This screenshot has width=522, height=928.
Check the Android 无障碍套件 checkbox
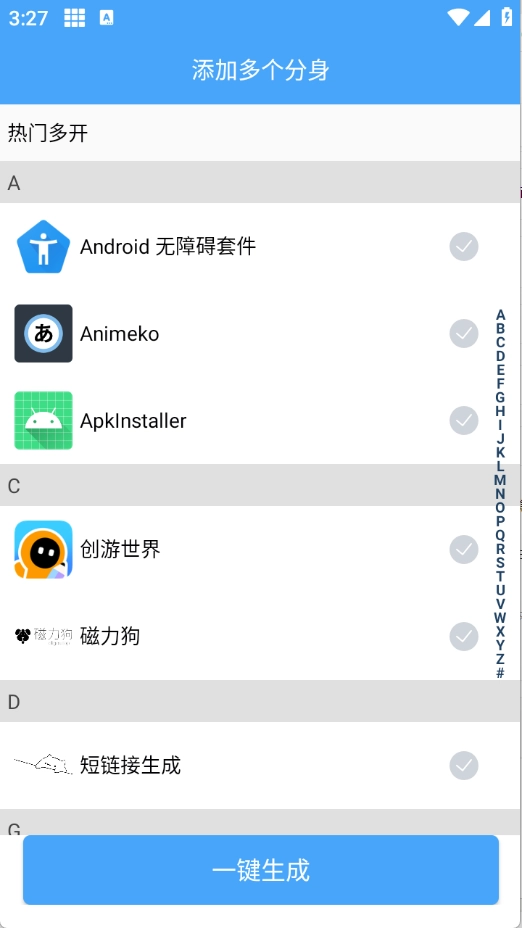(x=464, y=247)
